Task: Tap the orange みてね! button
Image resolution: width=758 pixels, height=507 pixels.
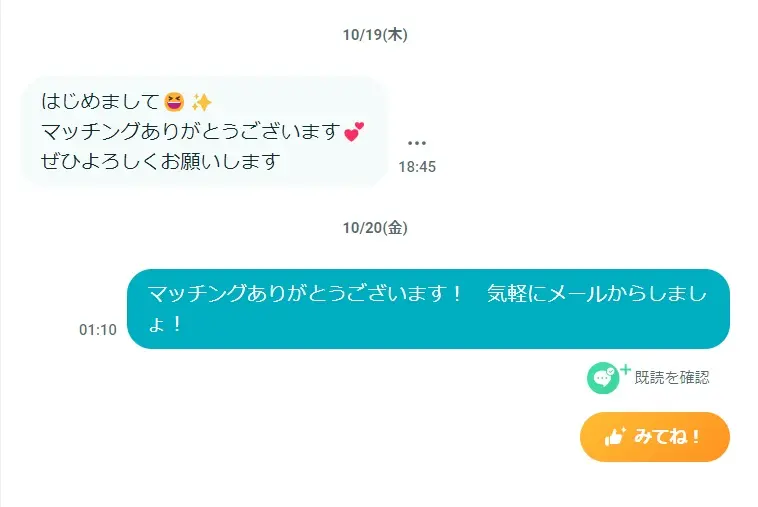Action: 655,437
